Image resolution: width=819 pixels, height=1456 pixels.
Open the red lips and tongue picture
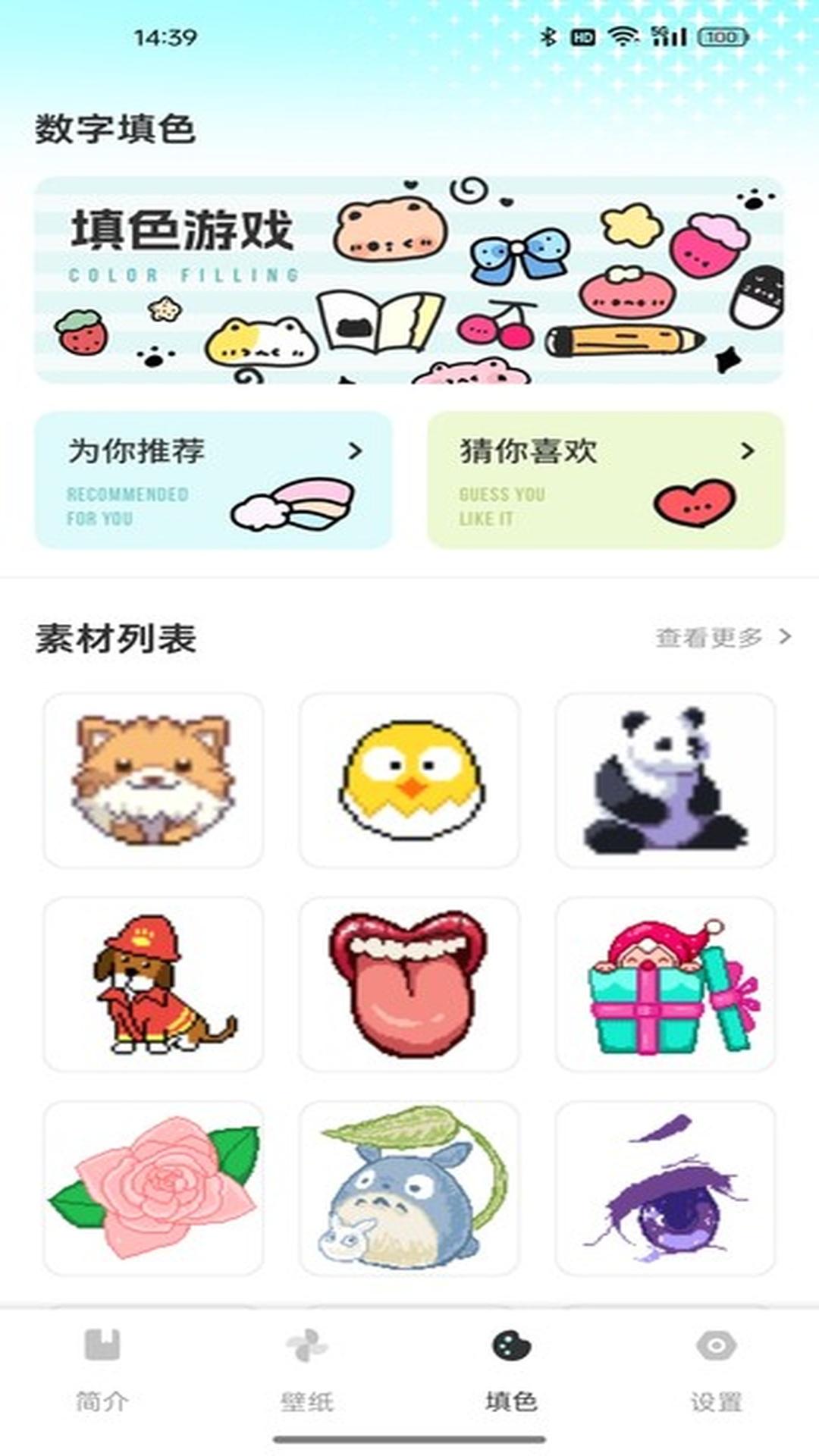tap(409, 984)
